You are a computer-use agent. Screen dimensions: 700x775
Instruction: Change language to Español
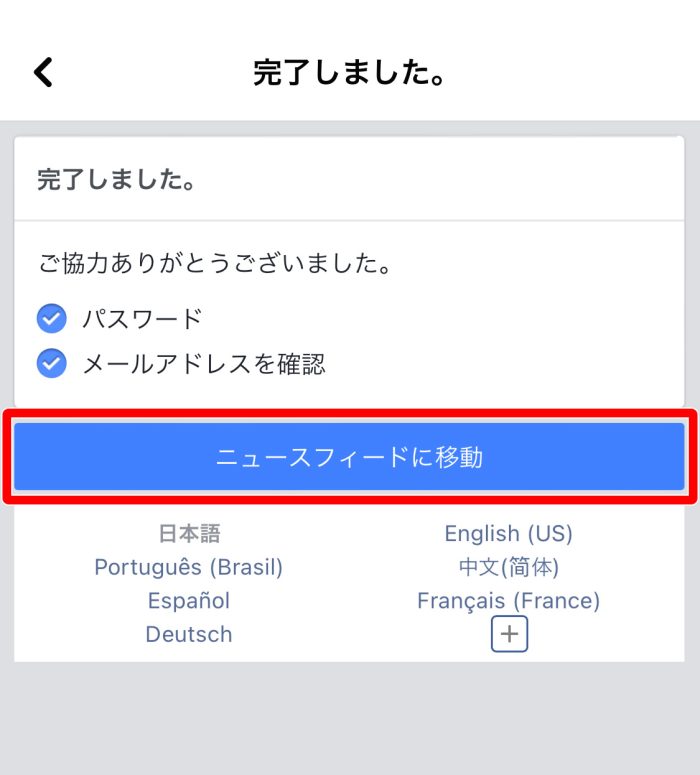click(x=188, y=601)
